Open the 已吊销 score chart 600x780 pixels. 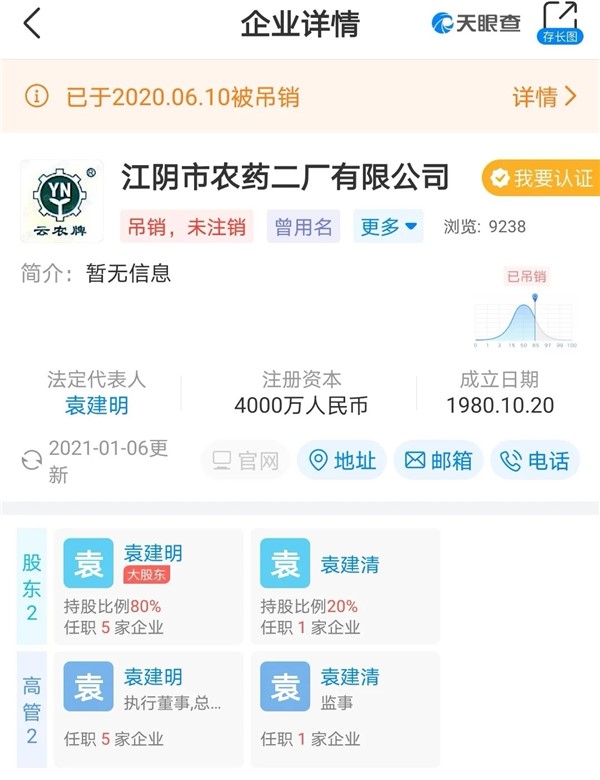pyautogui.click(x=525, y=310)
